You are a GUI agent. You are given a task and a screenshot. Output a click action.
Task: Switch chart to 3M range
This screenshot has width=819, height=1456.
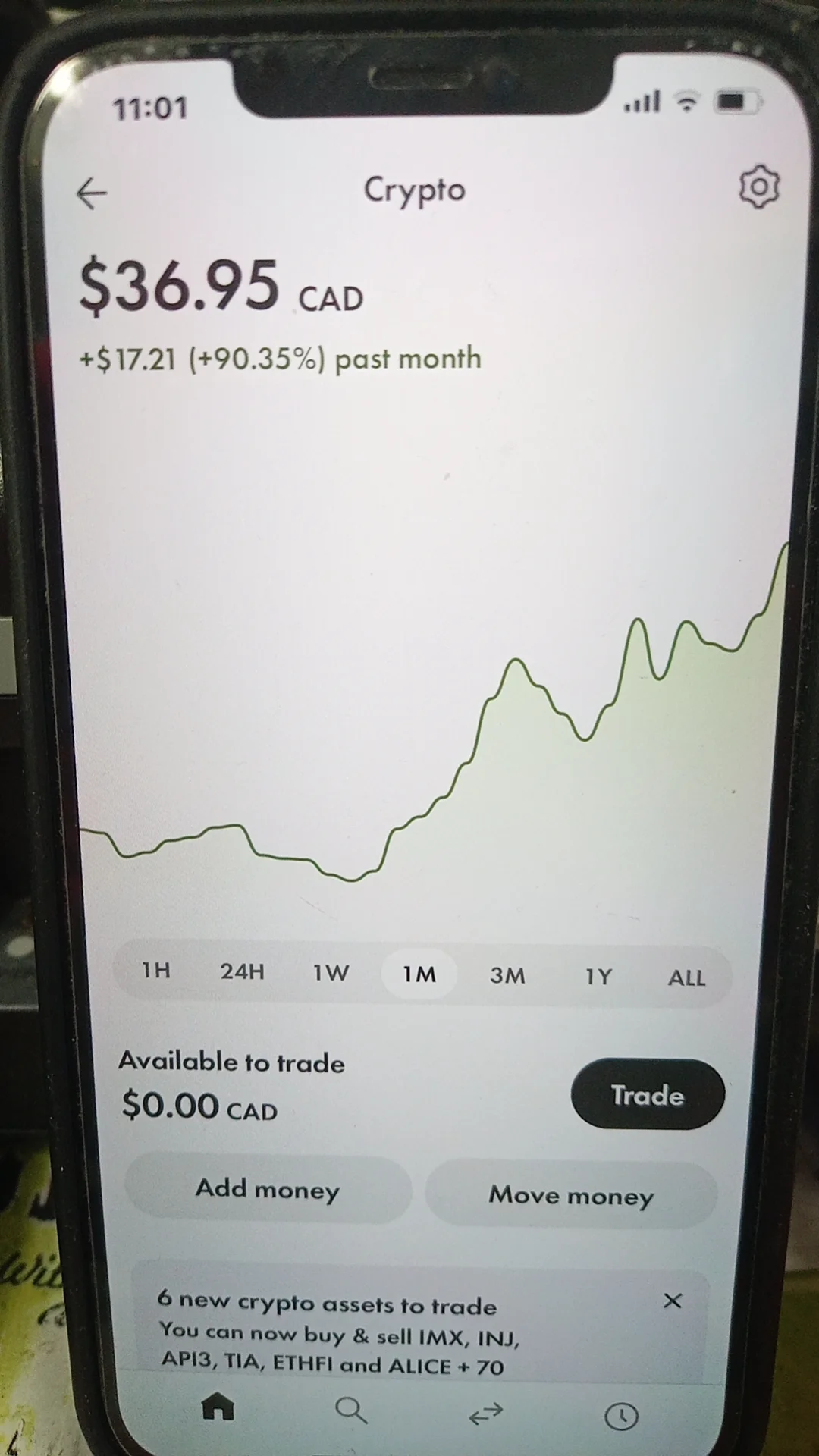click(x=507, y=975)
